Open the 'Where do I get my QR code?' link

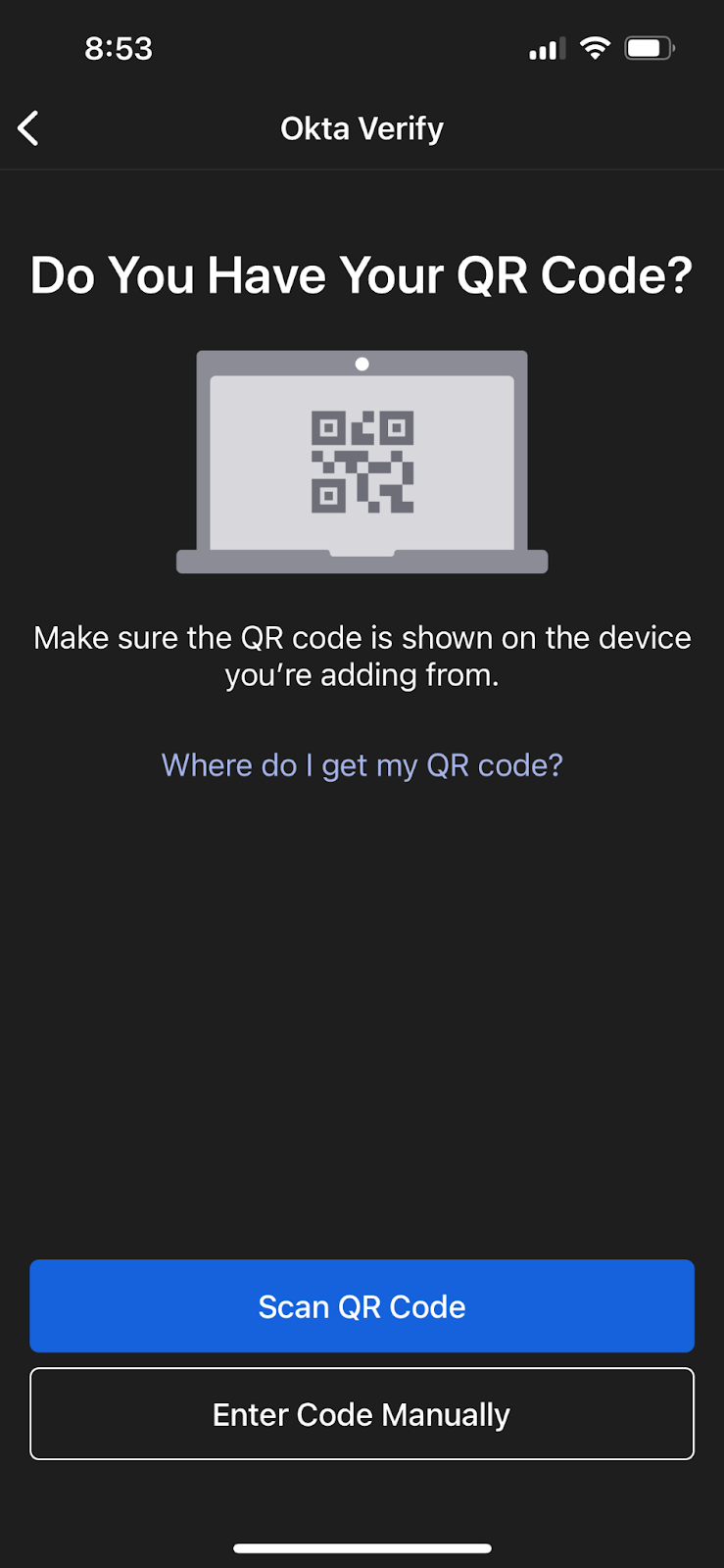coord(362,764)
